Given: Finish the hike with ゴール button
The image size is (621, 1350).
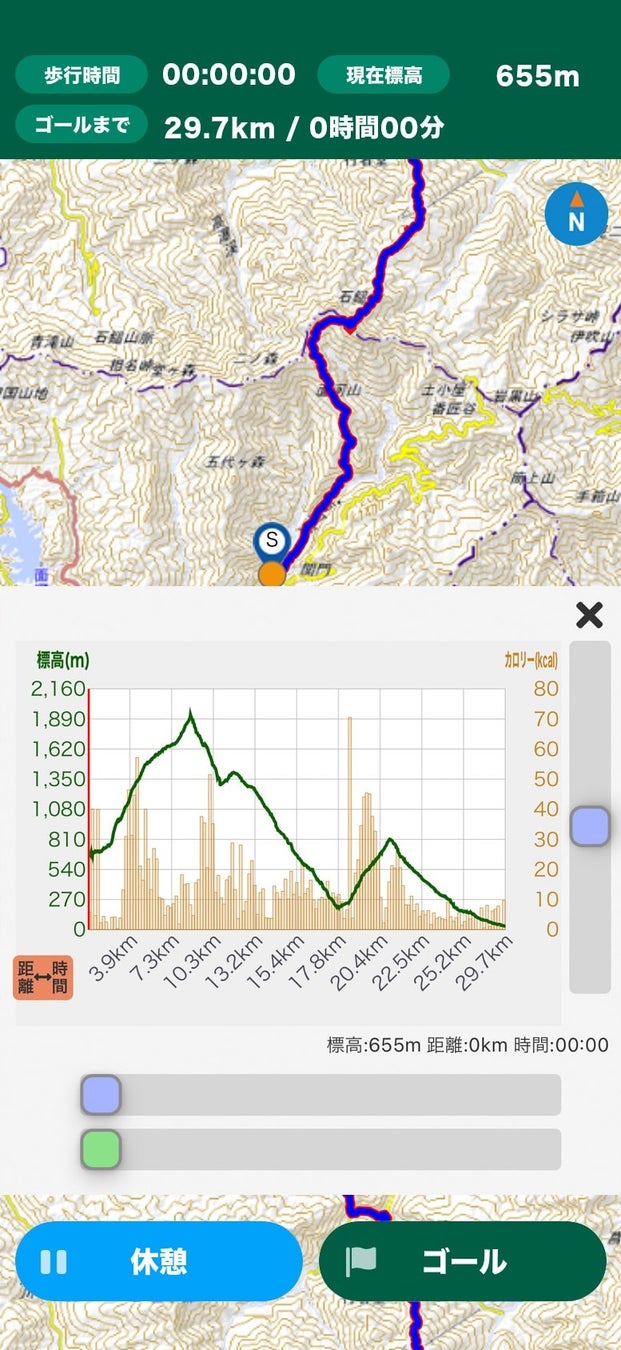Looking at the screenshot, I should tap(462, 1261).
